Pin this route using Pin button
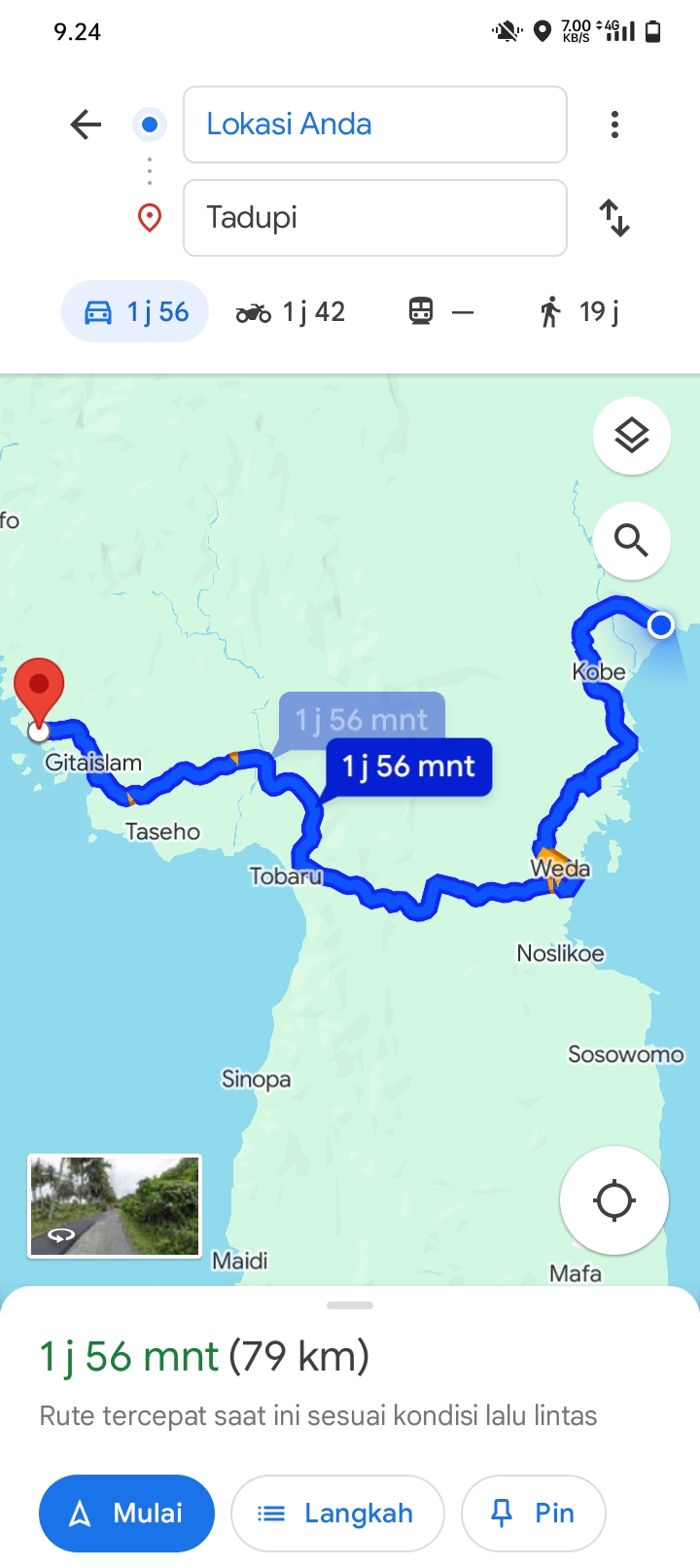700x1568 pixels. (534, 1513)
